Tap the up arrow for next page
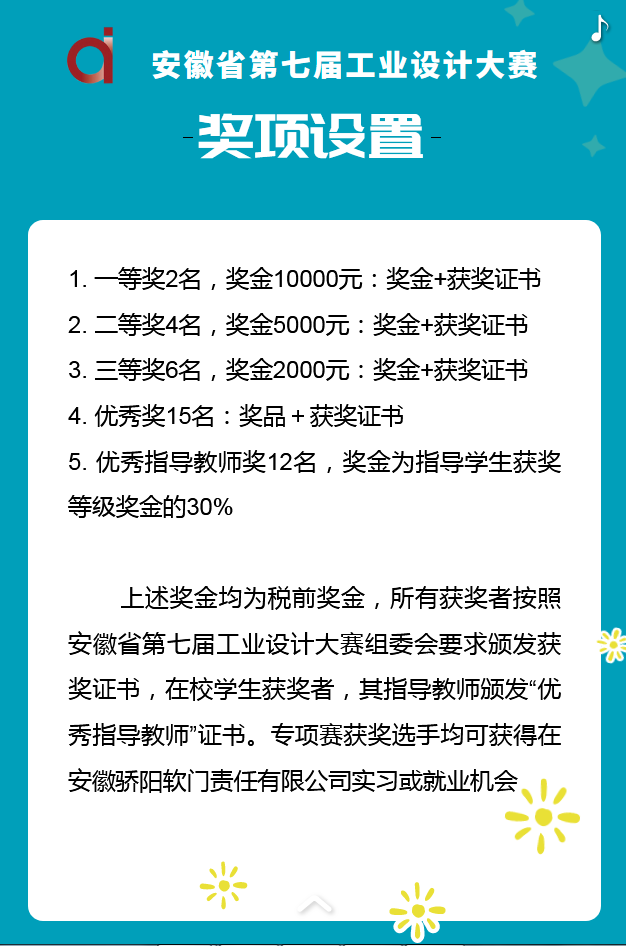 [x=316, y=905]
